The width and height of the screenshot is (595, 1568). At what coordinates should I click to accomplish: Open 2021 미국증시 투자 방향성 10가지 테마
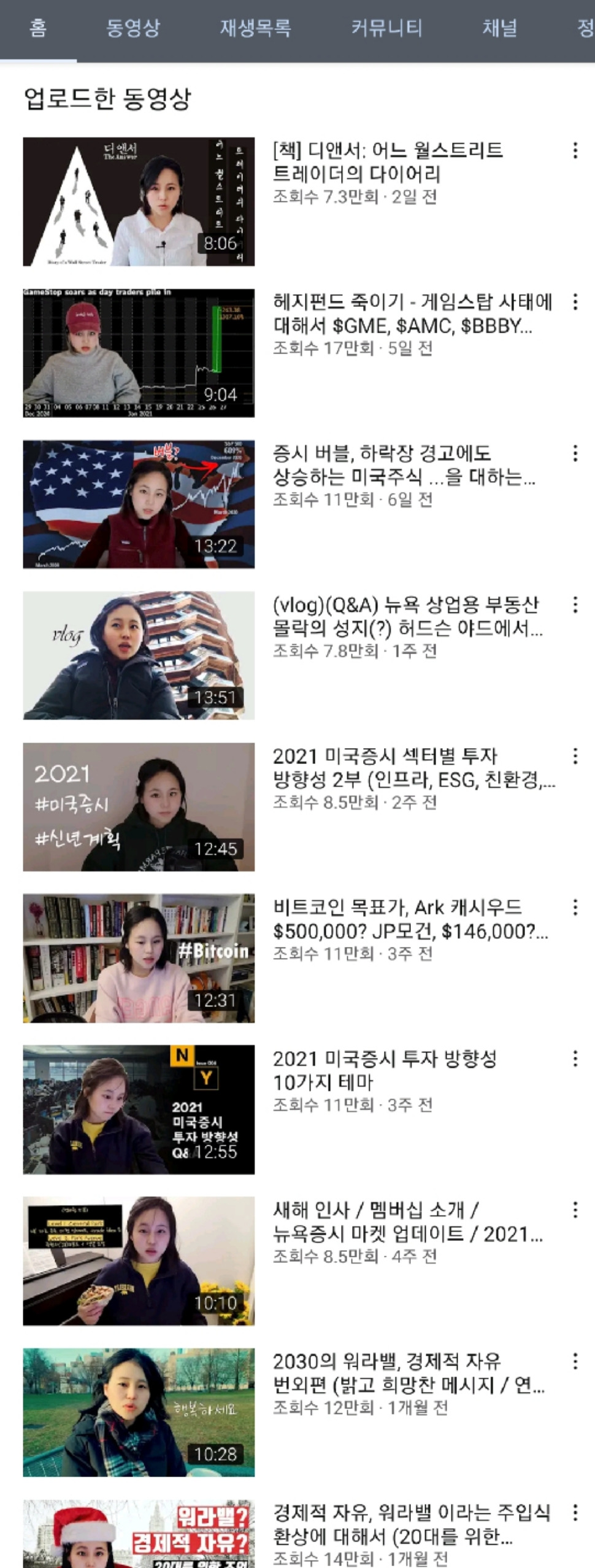point(139,1110)
